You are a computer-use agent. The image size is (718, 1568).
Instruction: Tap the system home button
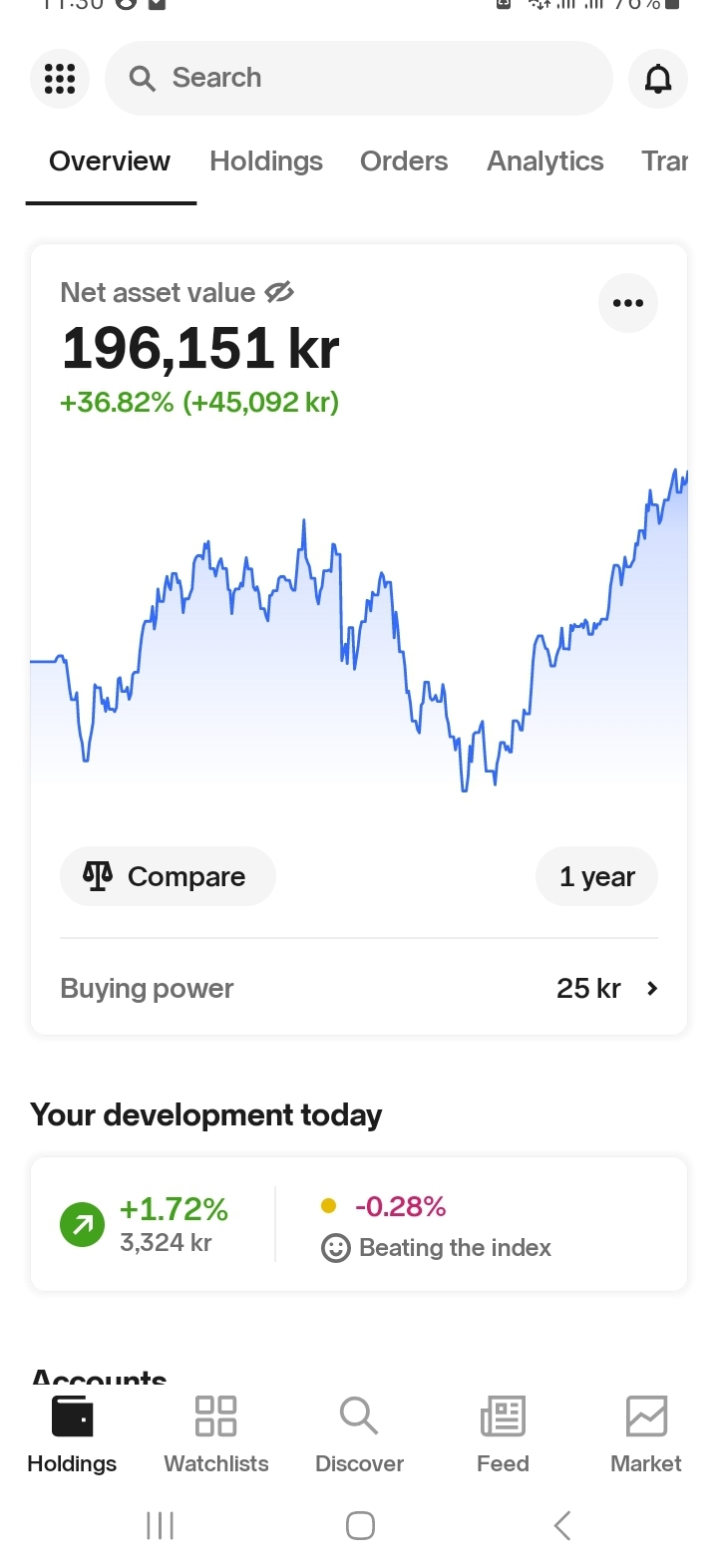click(360, 1525)
